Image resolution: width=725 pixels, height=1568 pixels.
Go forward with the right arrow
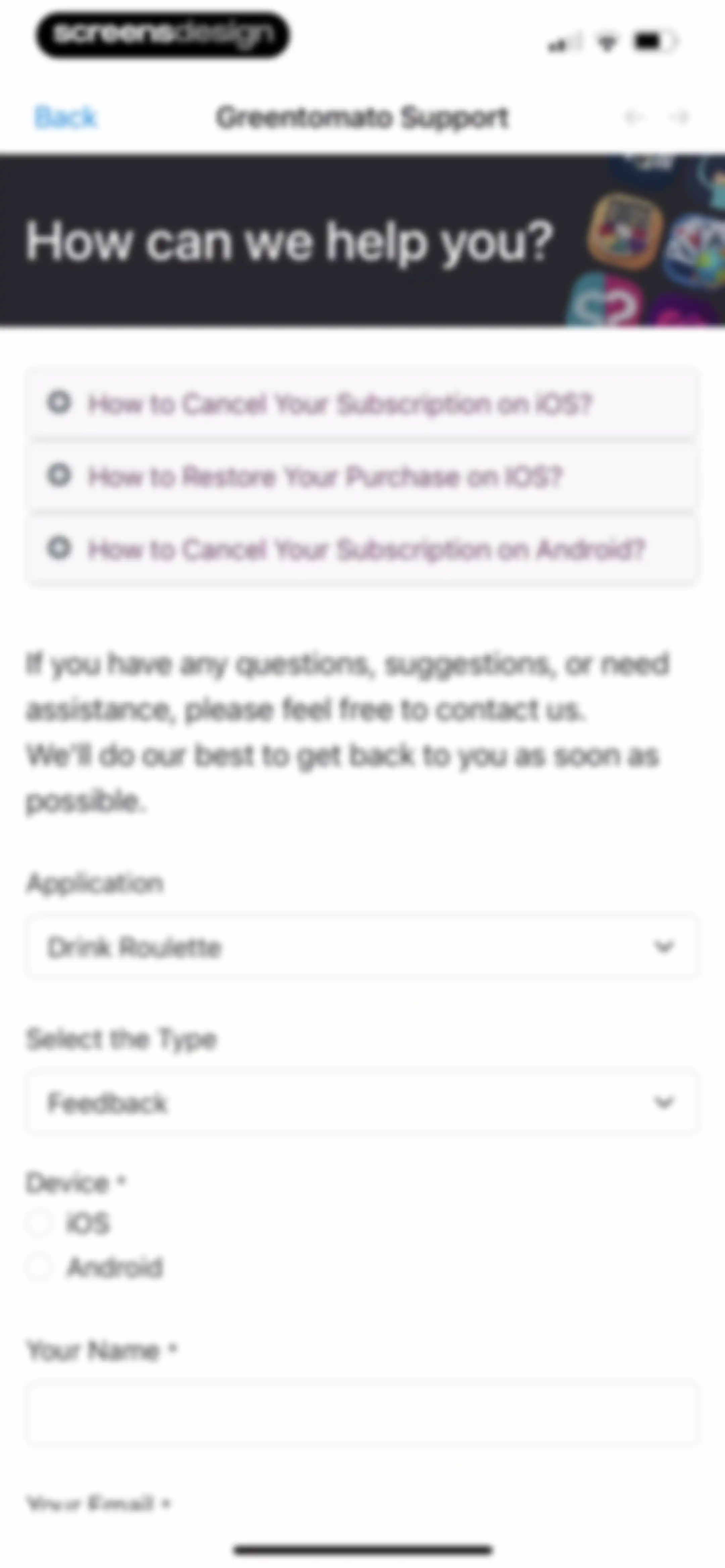point(679,117)
